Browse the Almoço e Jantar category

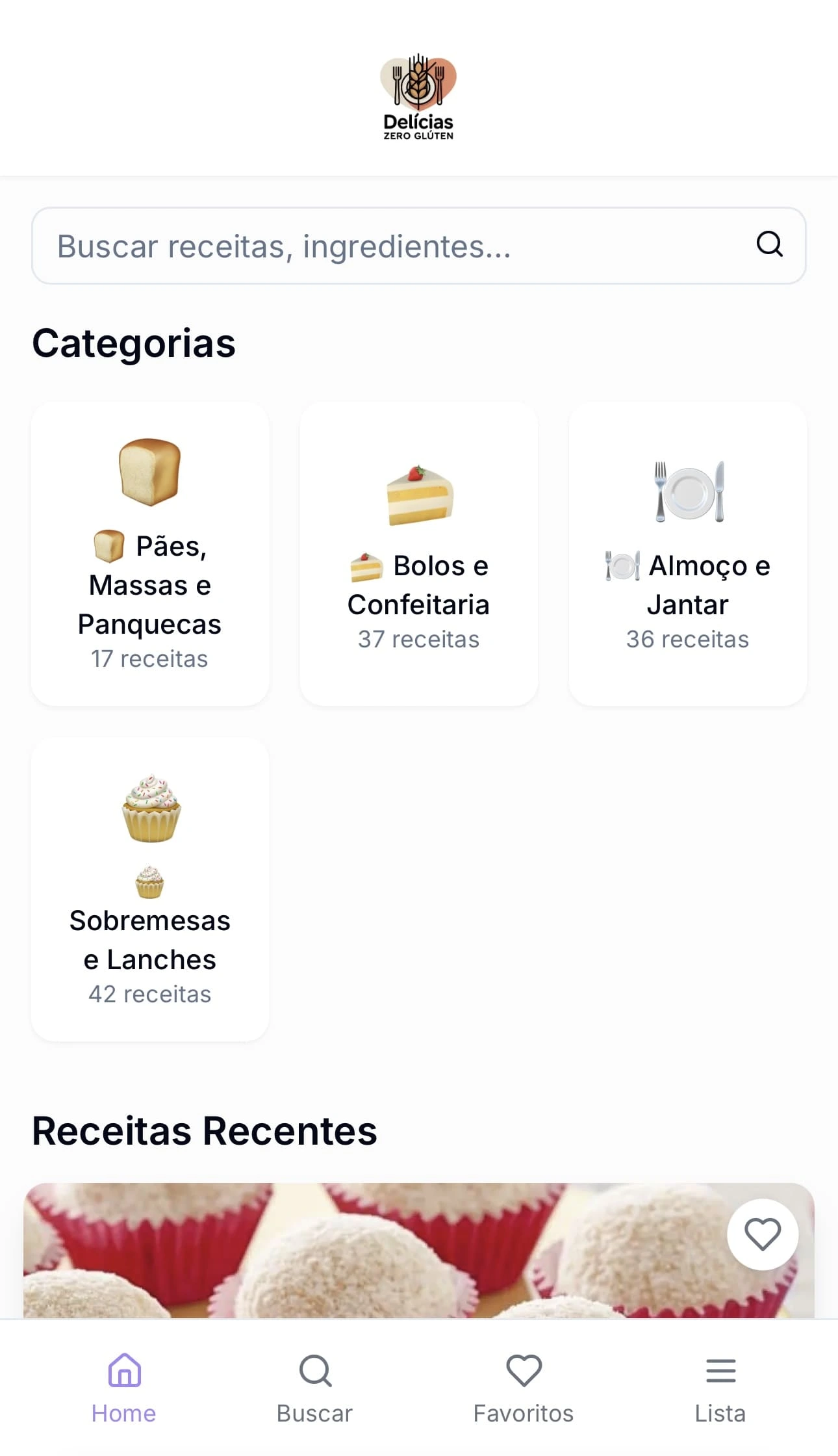[x=687, y=554]
